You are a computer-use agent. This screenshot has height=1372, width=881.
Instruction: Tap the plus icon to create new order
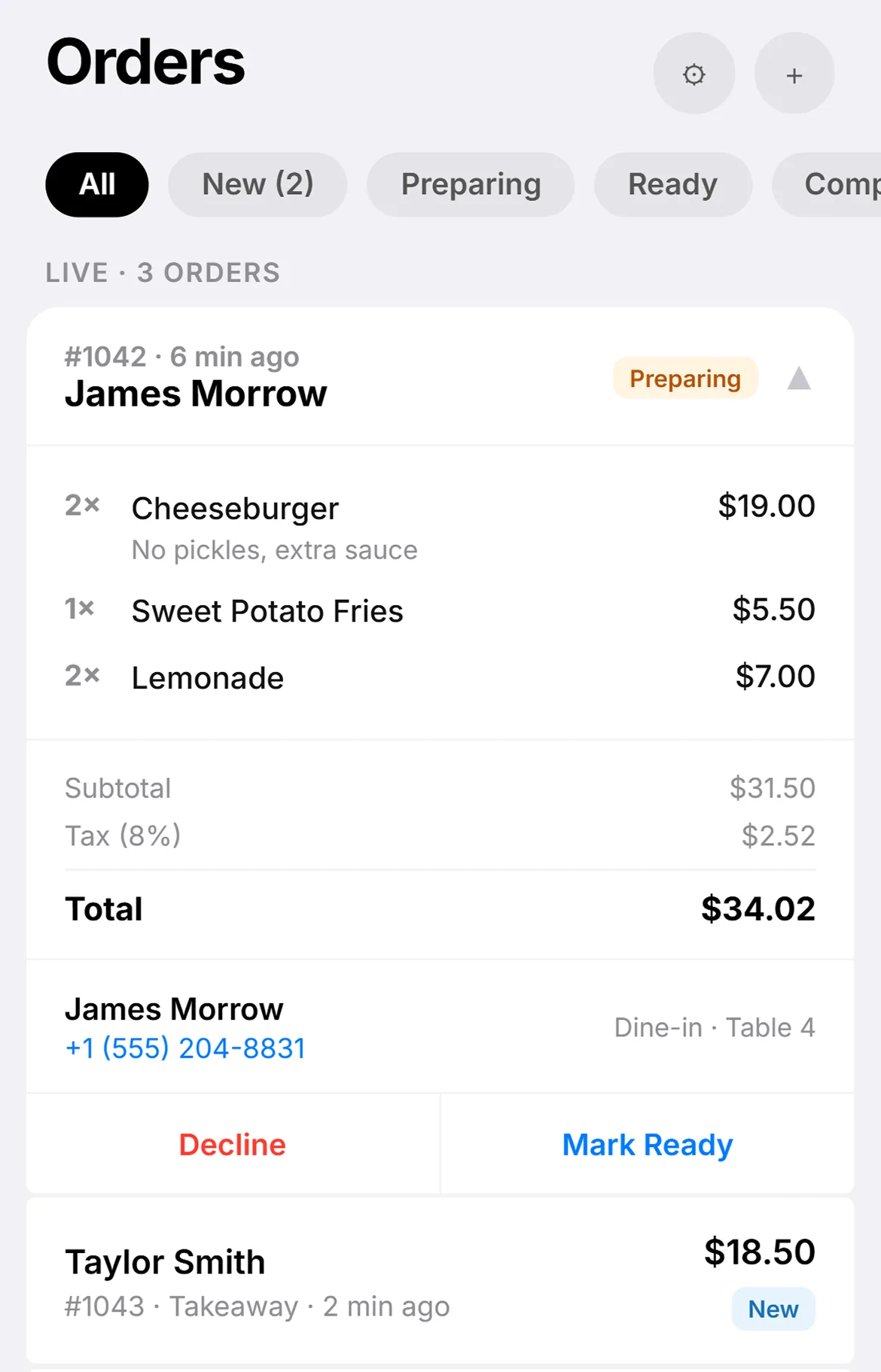[x=794, y=74]
